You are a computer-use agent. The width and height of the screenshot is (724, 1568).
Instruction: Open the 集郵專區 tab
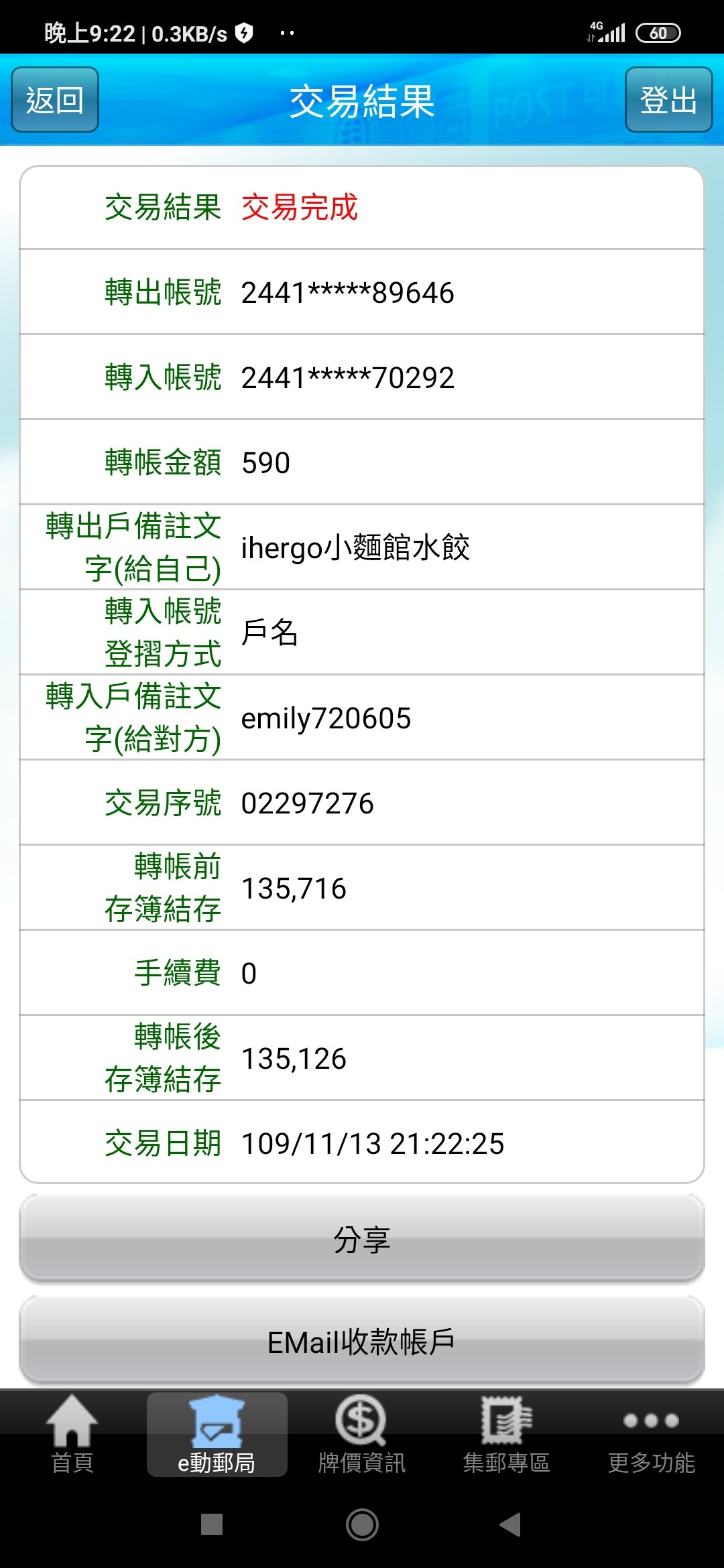pyautogui.click(x=507, y=1435)
